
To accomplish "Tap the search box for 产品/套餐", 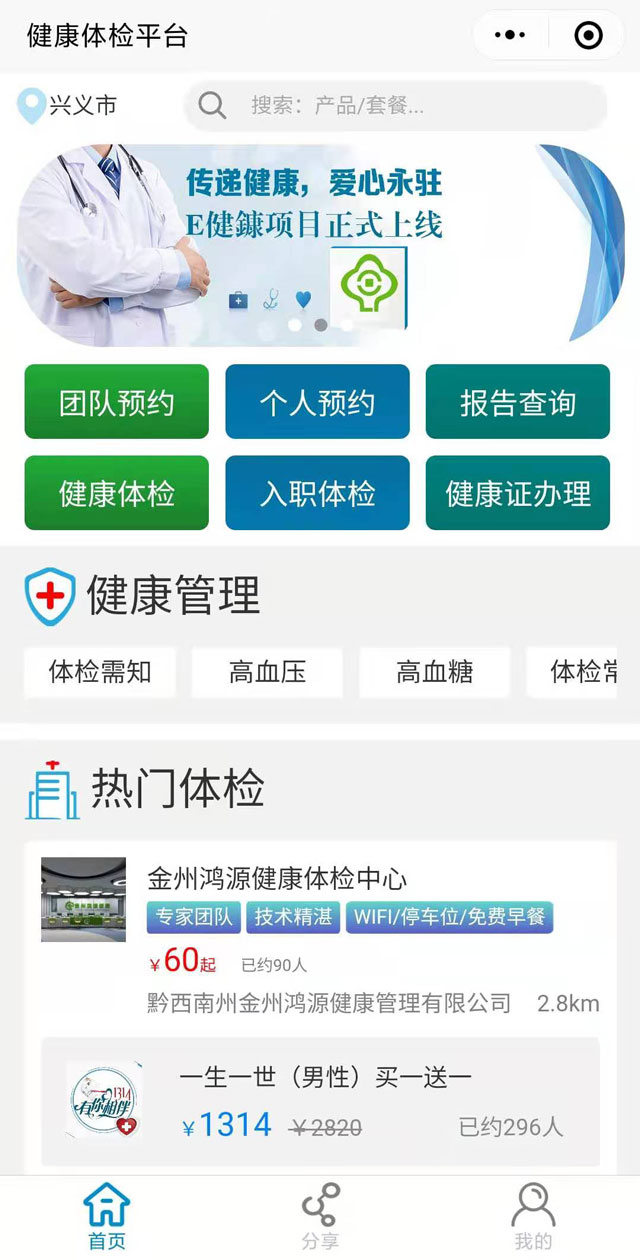I will (x=395, y=105).
